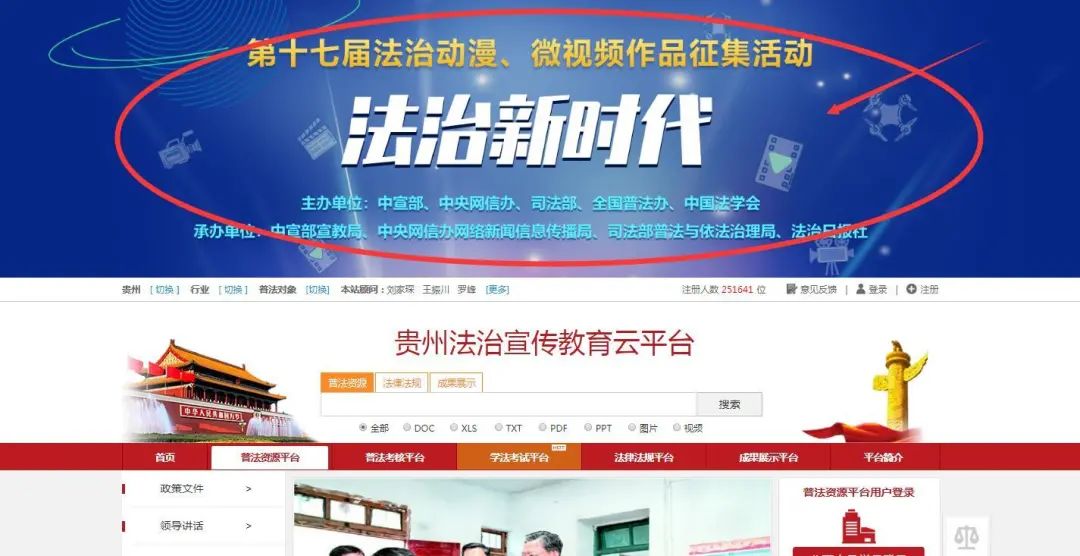
Task: Focus the search text box
Action: click(508, 404)
